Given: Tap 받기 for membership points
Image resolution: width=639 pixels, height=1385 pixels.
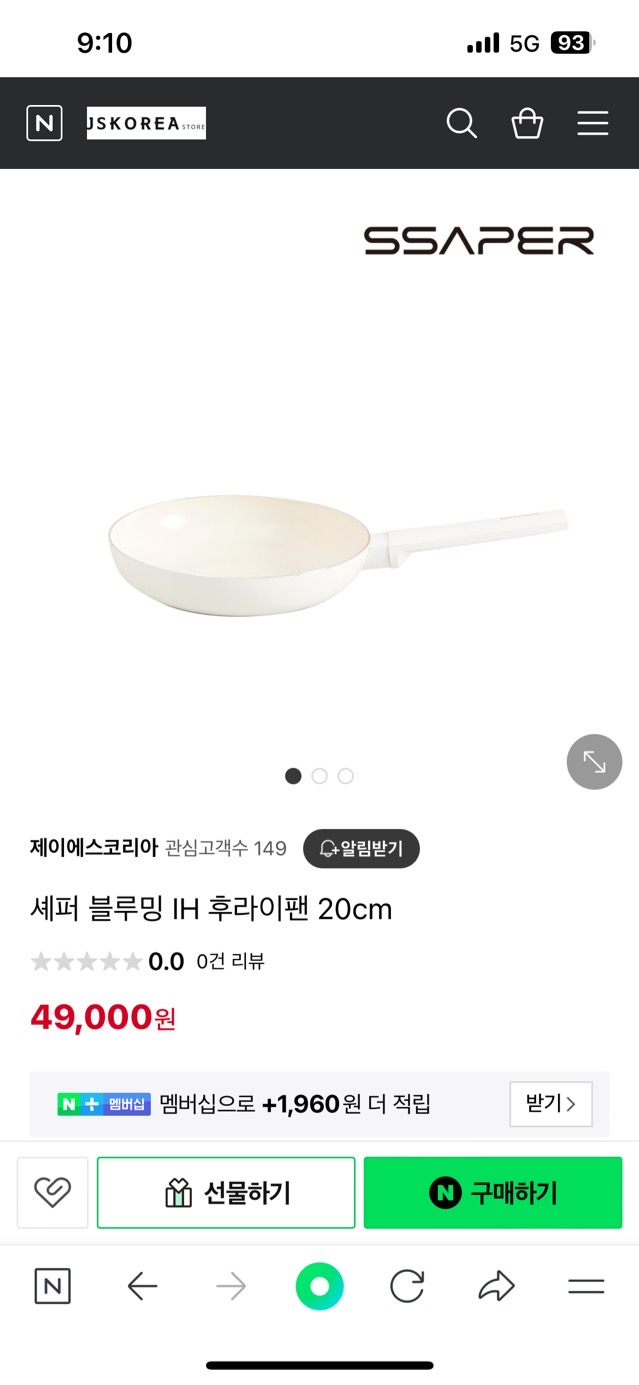Looking at the screenshot, I should tap(550, 1104).
